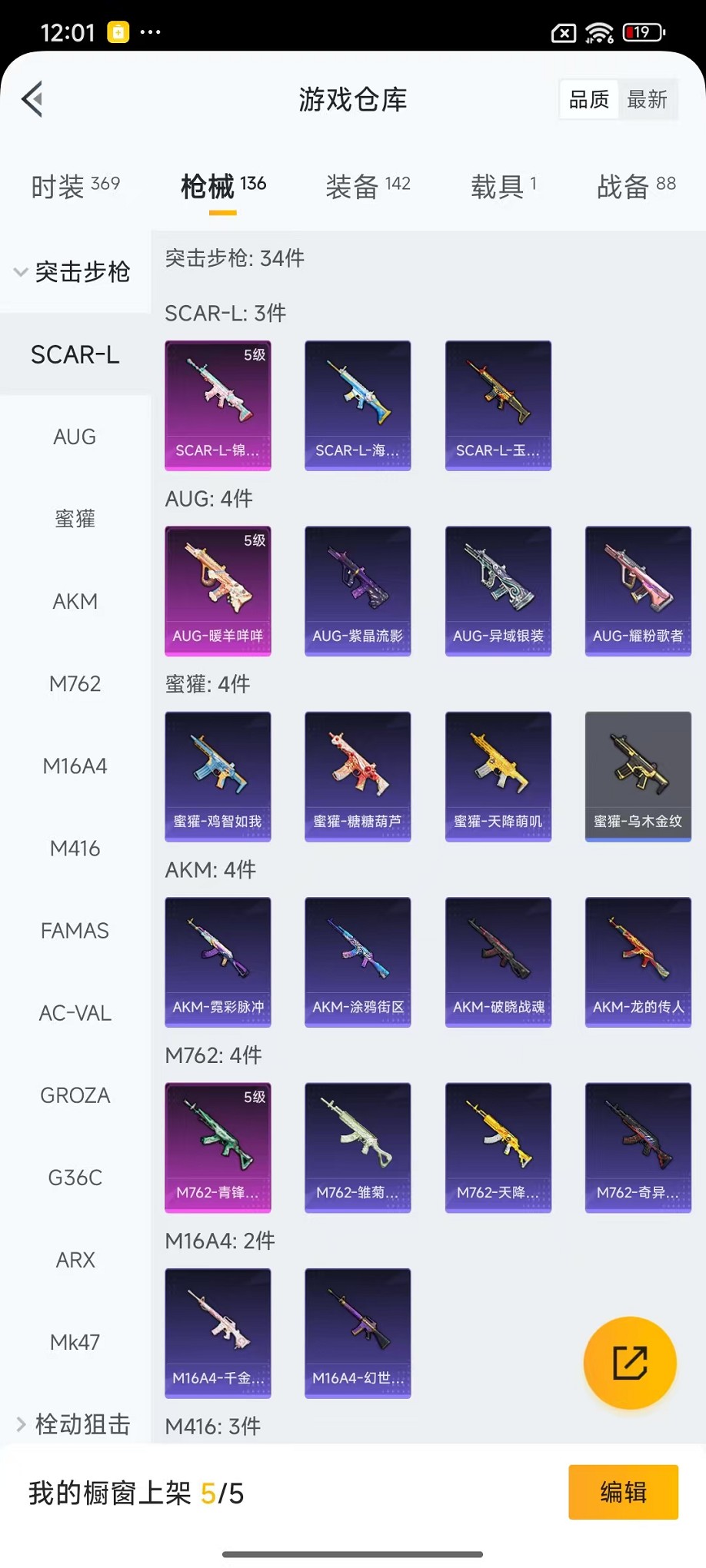Tap the orange share floating button
This screenshot has width=706, height=1568.
(x=629, y=1363)
